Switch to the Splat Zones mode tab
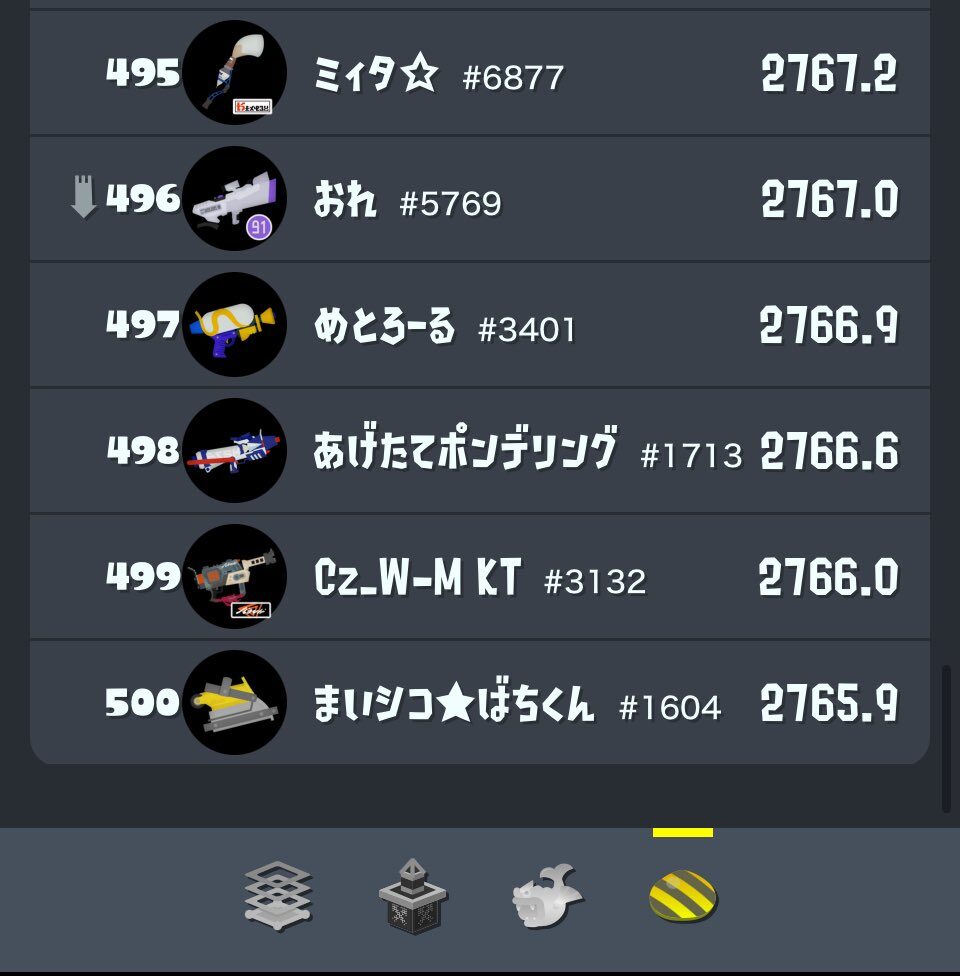Screen dimensions: 960x976 (279, 895)
